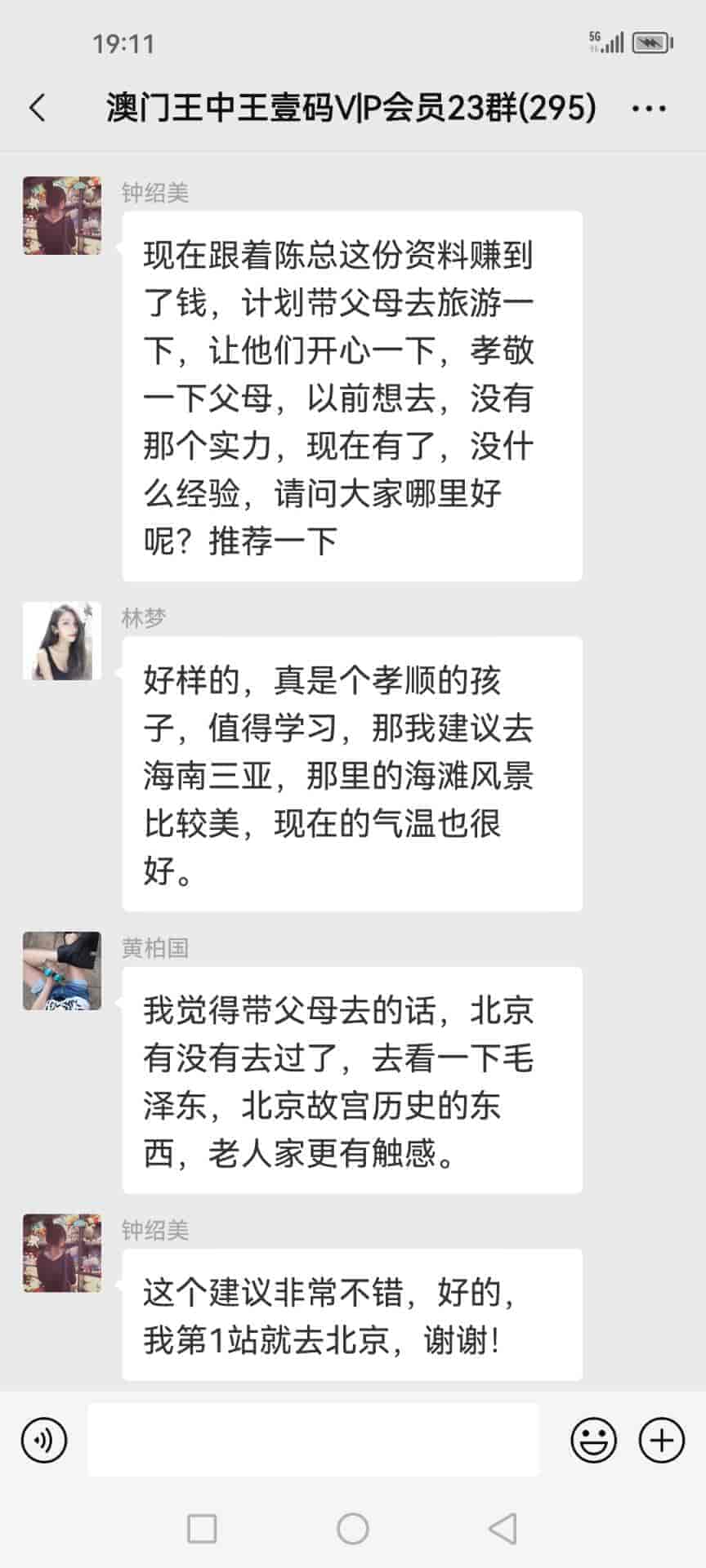The width and height of the screenshot is (706, 1568).
Task: Switch to voice message input
Action: pyautogui.click(x=44, y=1440)
